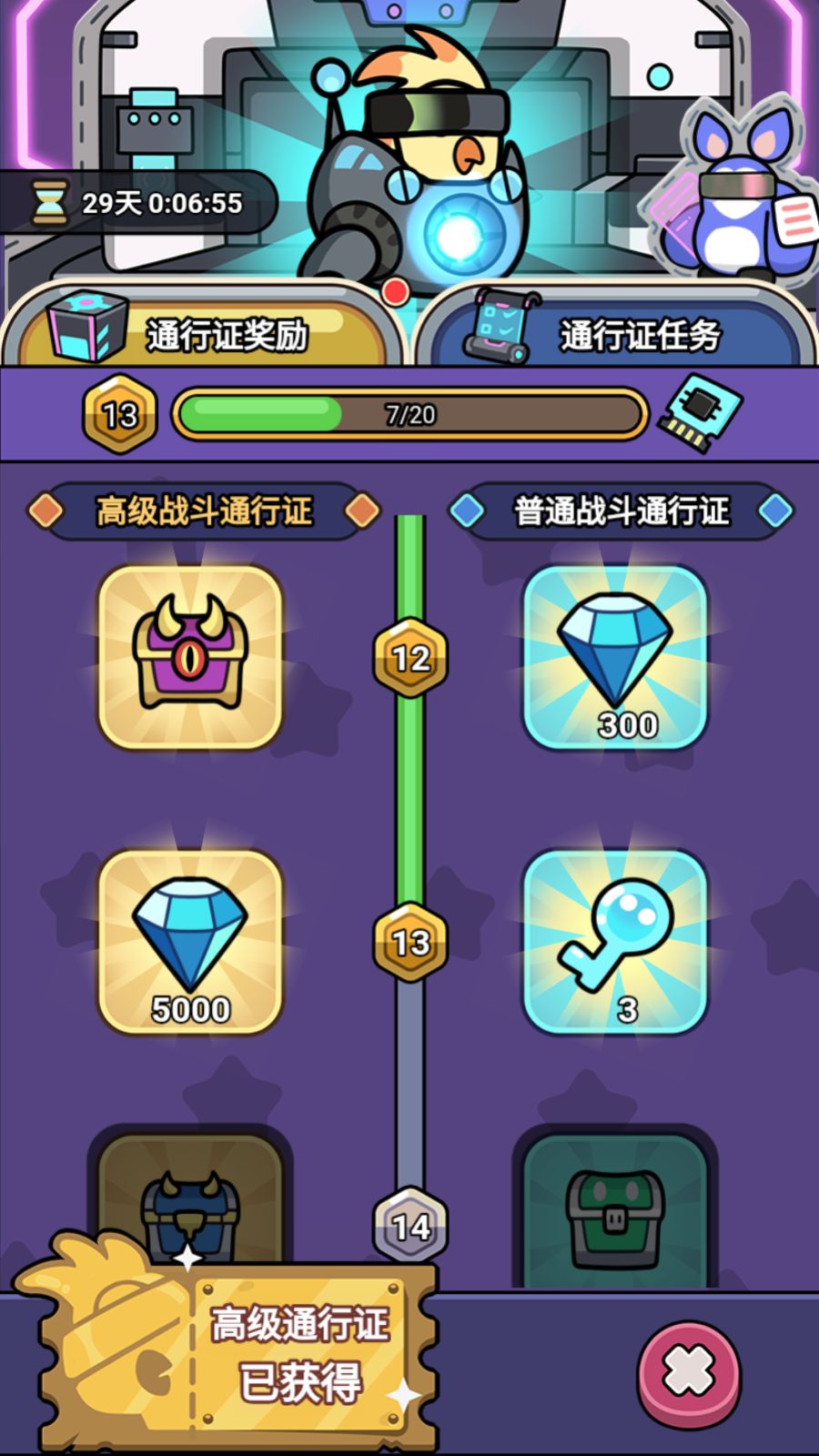
Task: Claim the 5000 diamonds premium reward
Action: (190, 942)
